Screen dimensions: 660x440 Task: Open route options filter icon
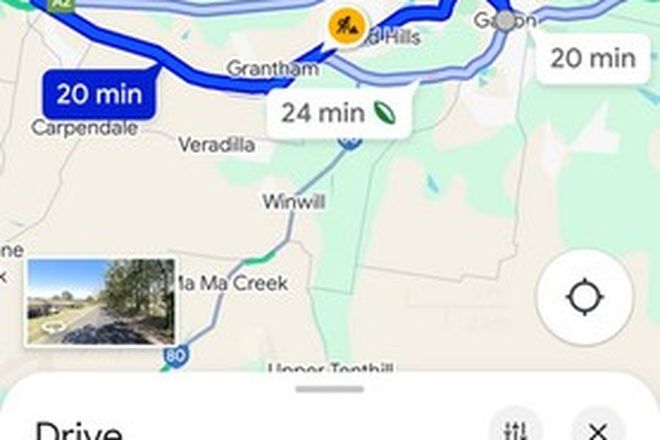(516, 430)
